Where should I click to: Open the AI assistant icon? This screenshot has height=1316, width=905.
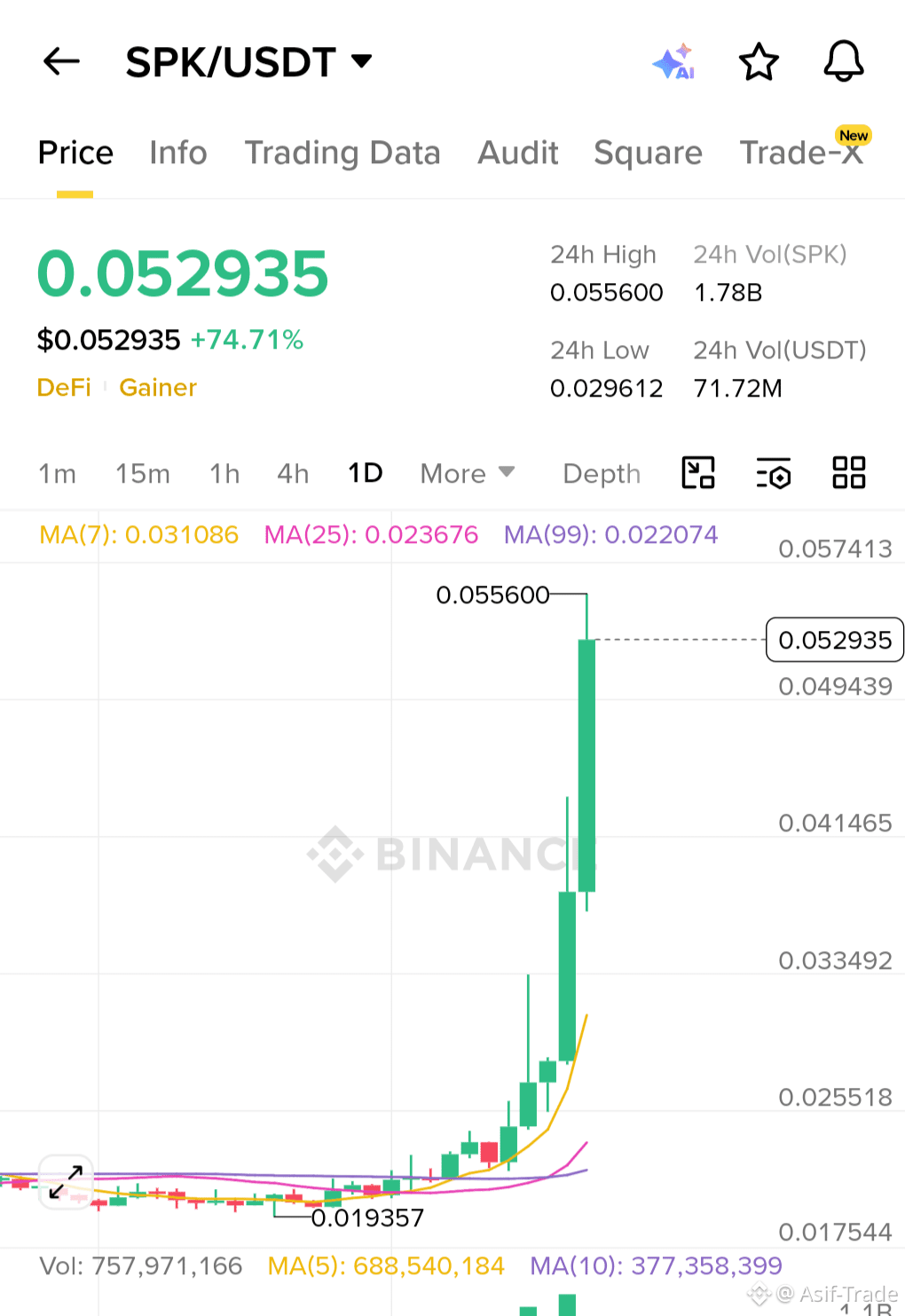pyautogui.click(x=673, y=61)
